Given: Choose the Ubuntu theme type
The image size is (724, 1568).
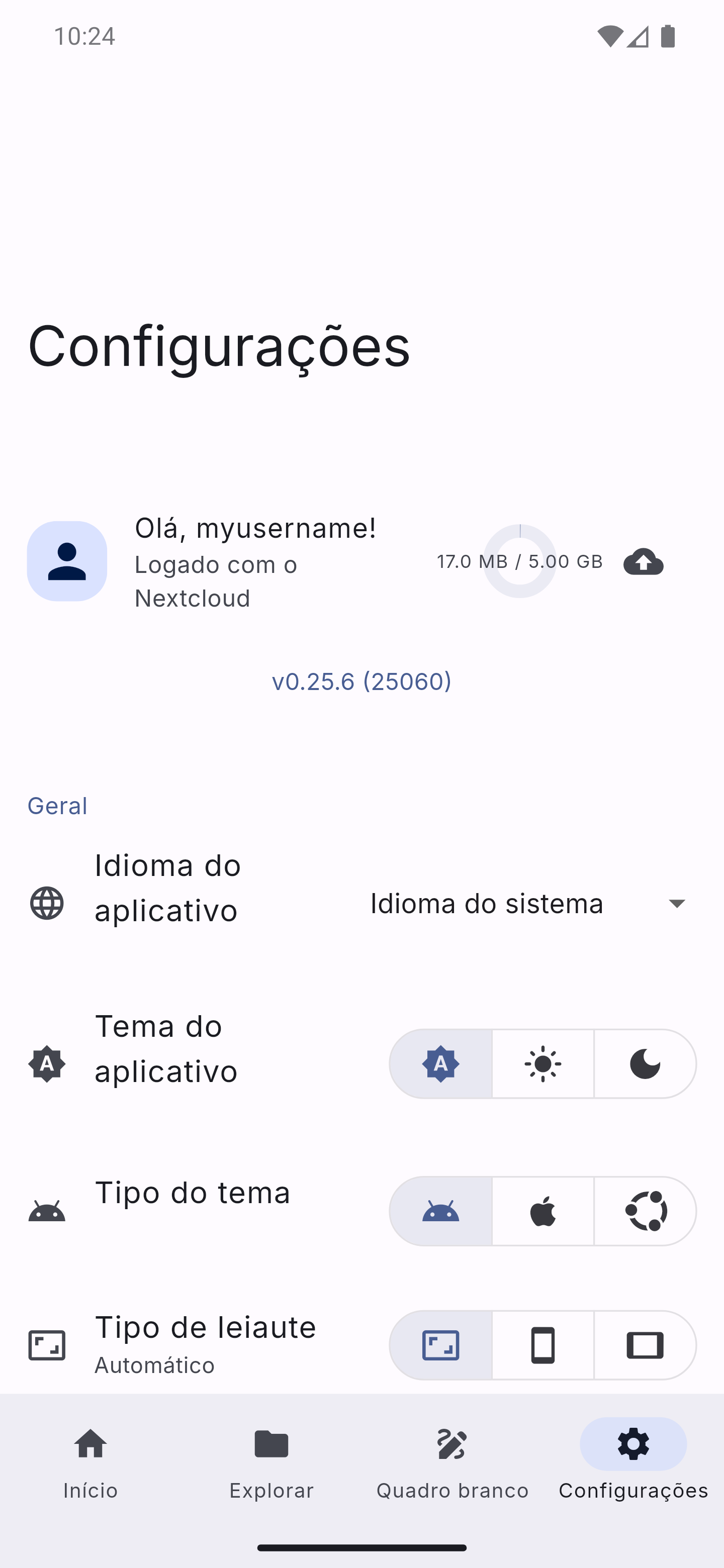Looking at the screenshot, I should coord(645,1211).
